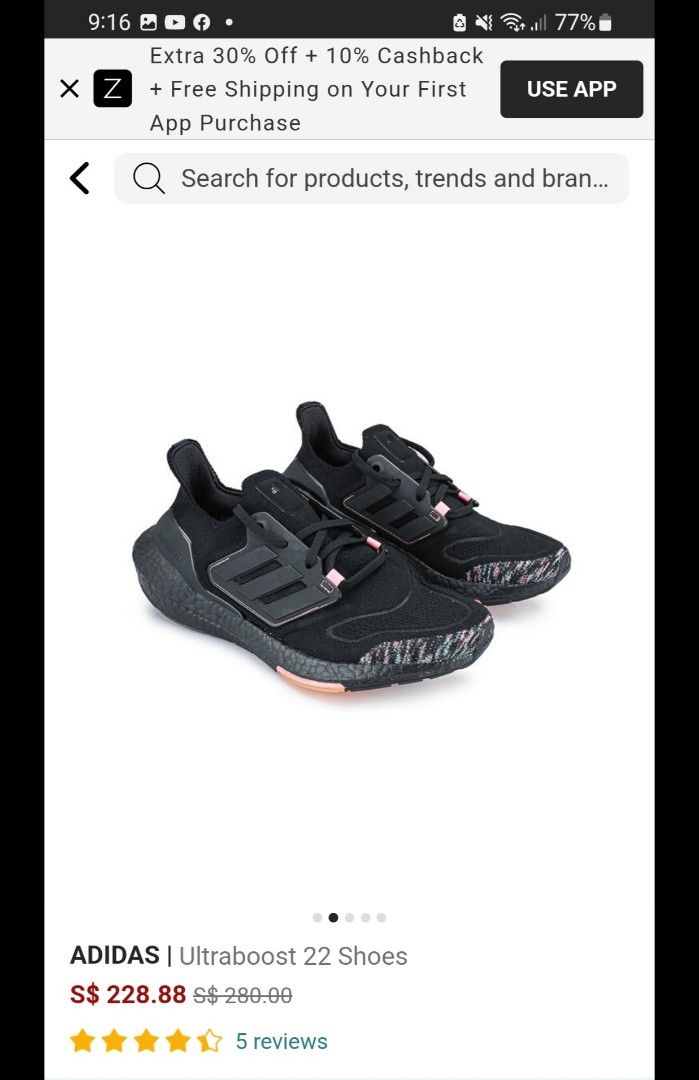Go back with the back arrow
Viewport: 699px width, 1080px height.
80,179
